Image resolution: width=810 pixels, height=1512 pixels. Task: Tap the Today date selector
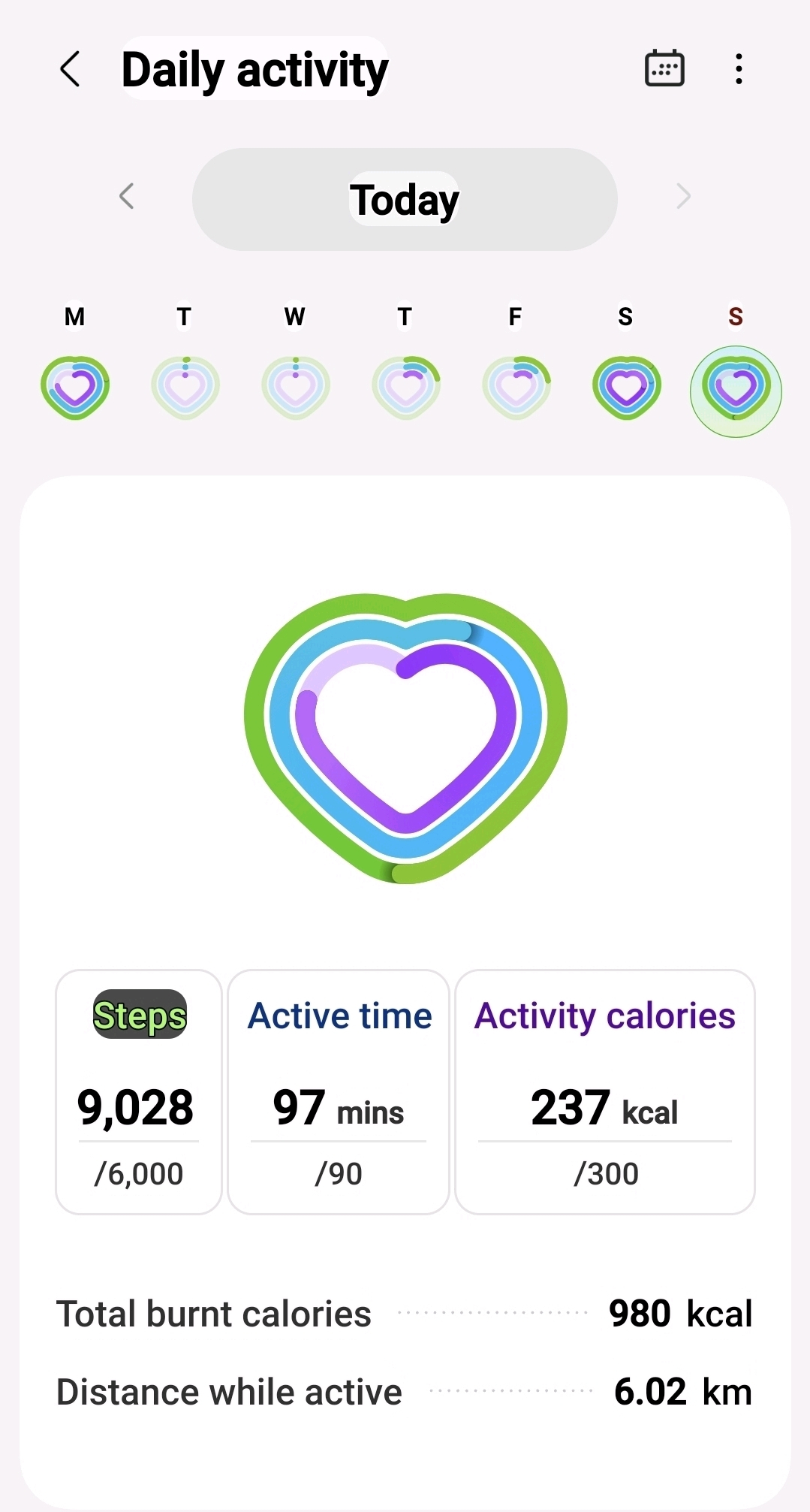point(405,199)
